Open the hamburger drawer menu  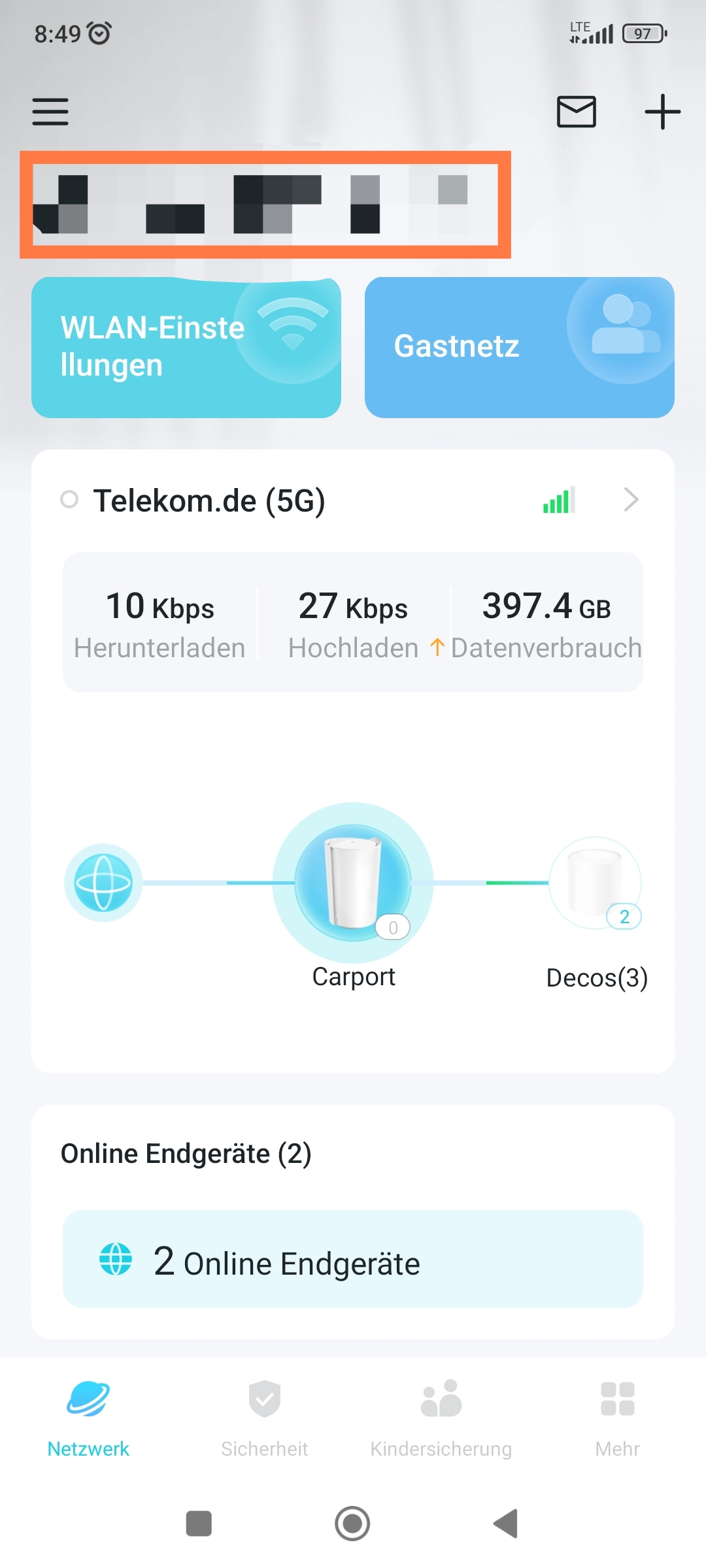pyautogui.click(x=50, y=111)
